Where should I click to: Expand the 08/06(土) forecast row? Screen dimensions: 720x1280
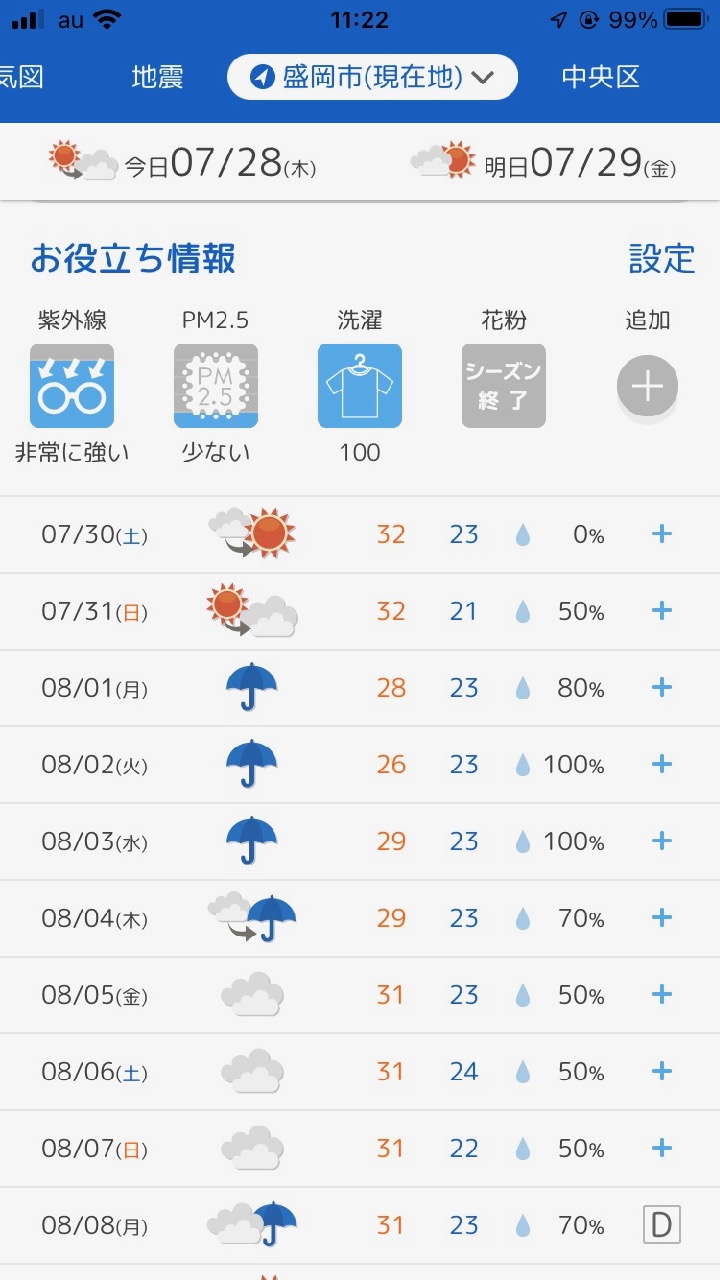coord(661,1071)
